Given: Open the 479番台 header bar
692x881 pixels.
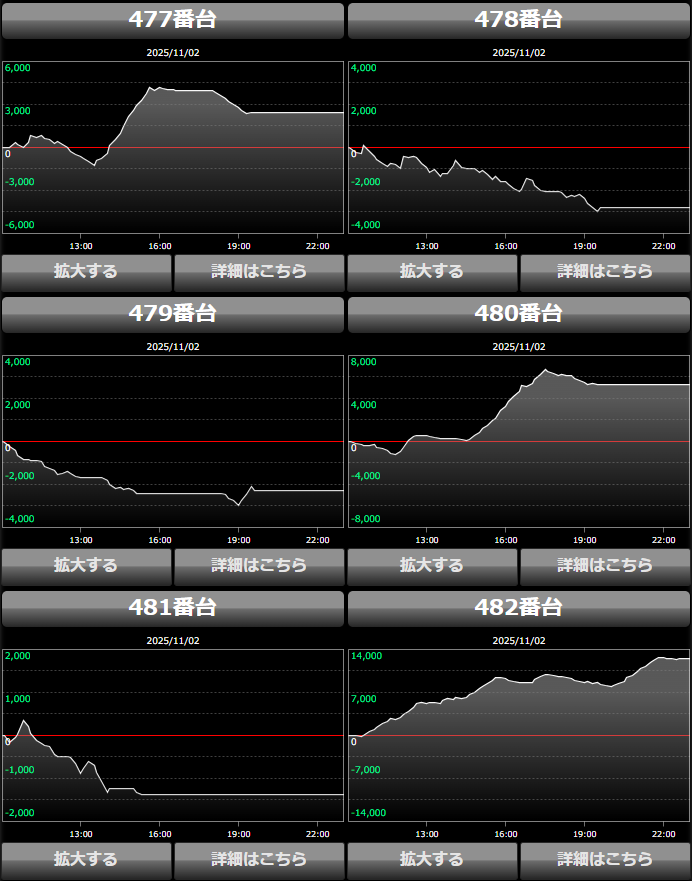Looking at the screenshot, I should pyautogui.click(x=173, y=314).
